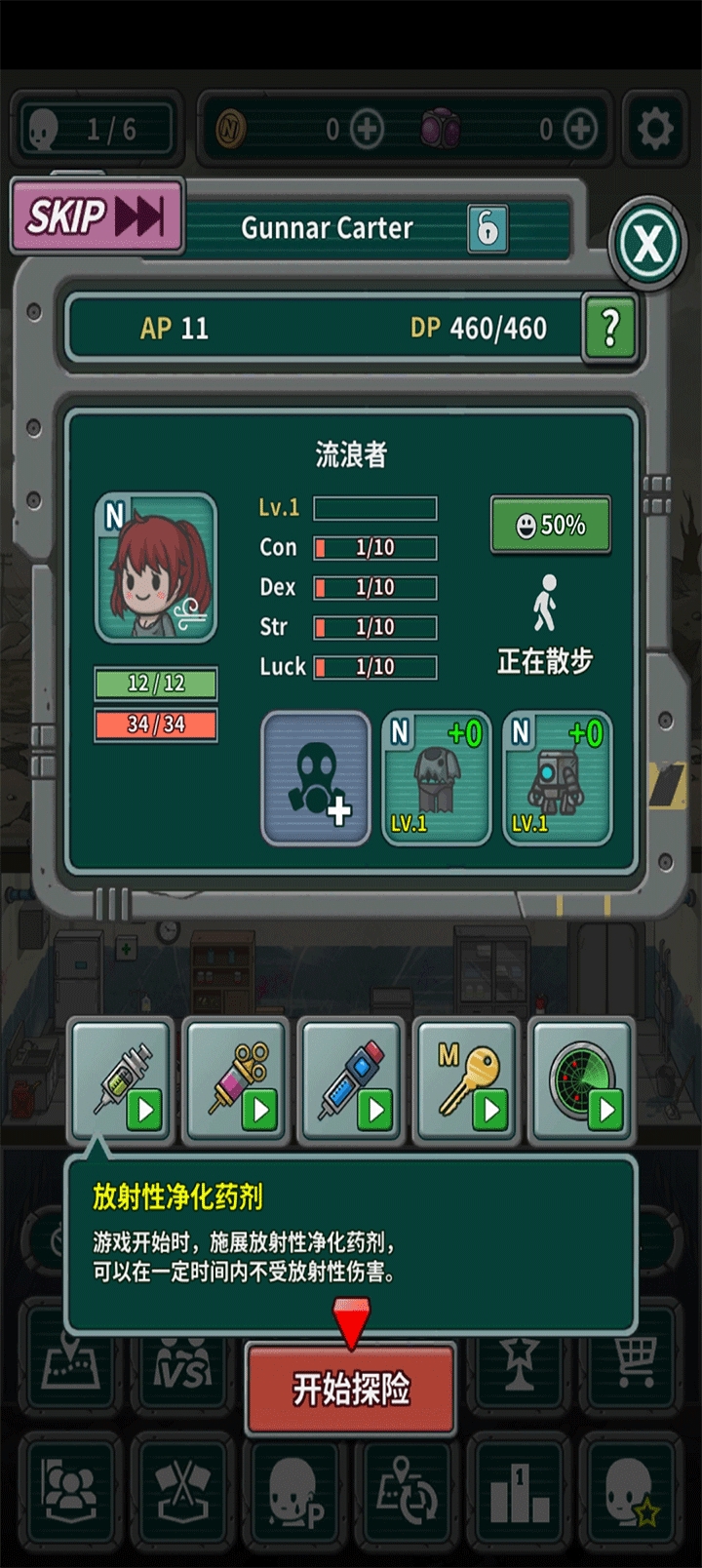The image size is (702, 1568).
Task: Select the LV.1 clothing equipment slot
Action: point(436,778)
